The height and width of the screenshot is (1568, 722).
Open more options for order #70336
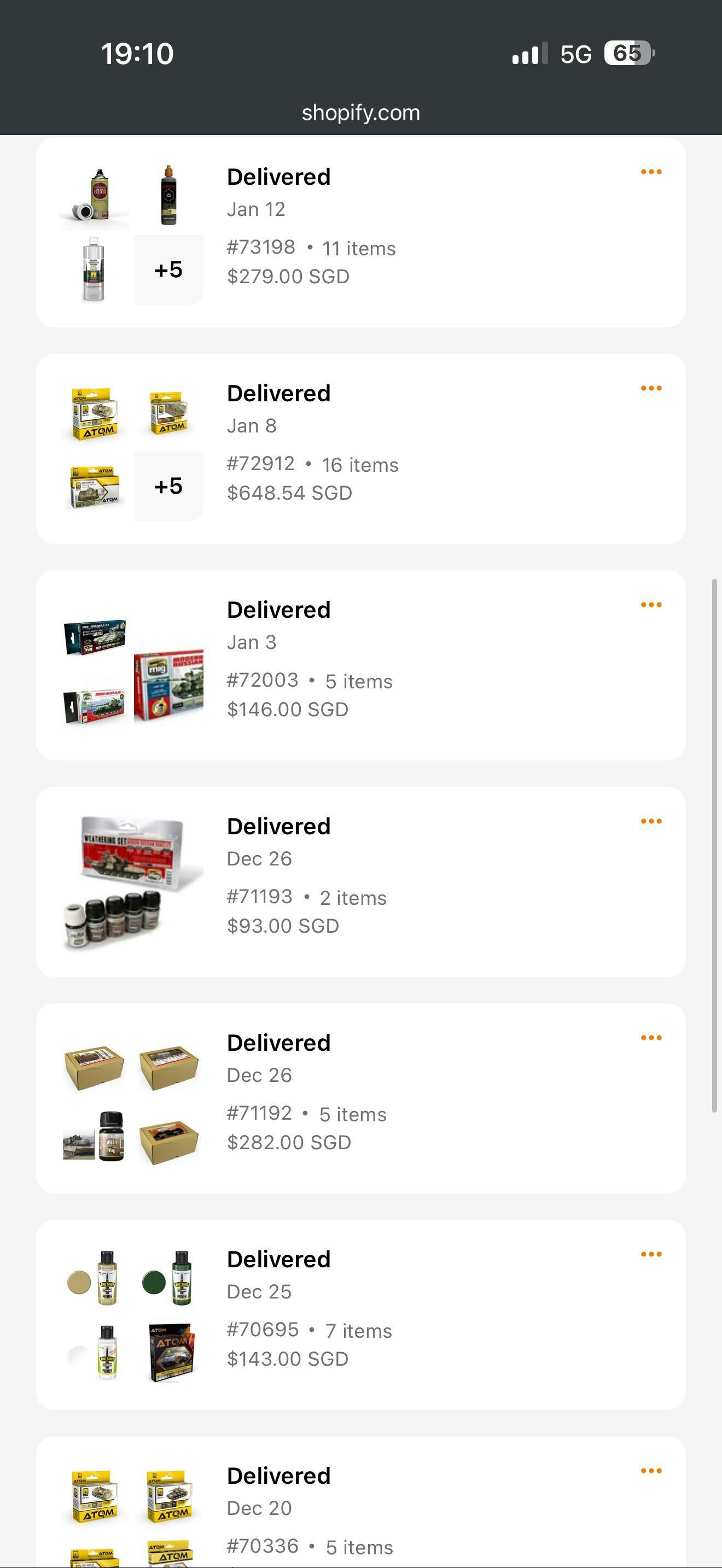pyautogui.click(x=651, y=1471)
